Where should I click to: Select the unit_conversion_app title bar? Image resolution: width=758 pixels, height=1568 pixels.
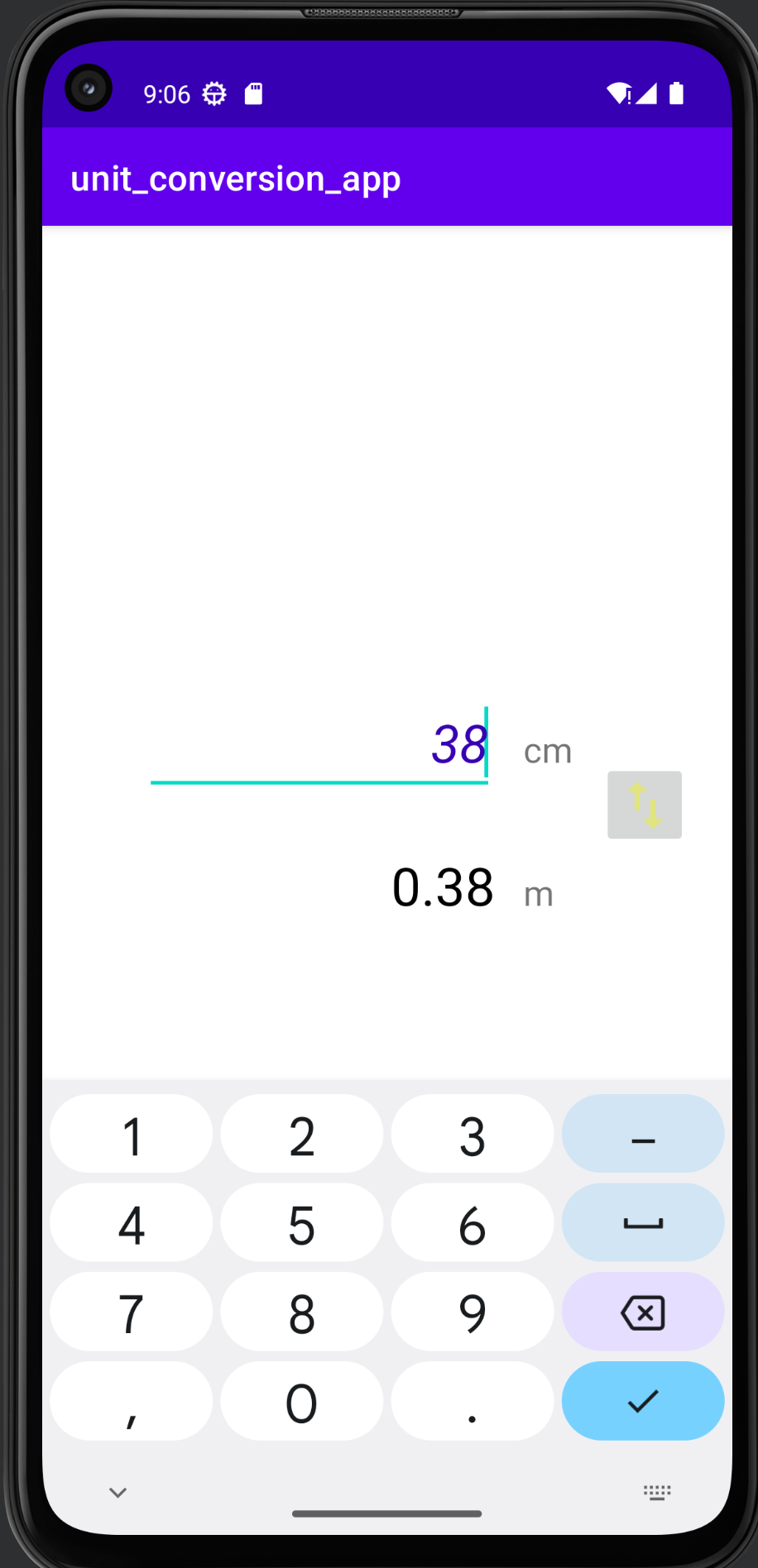235,178
